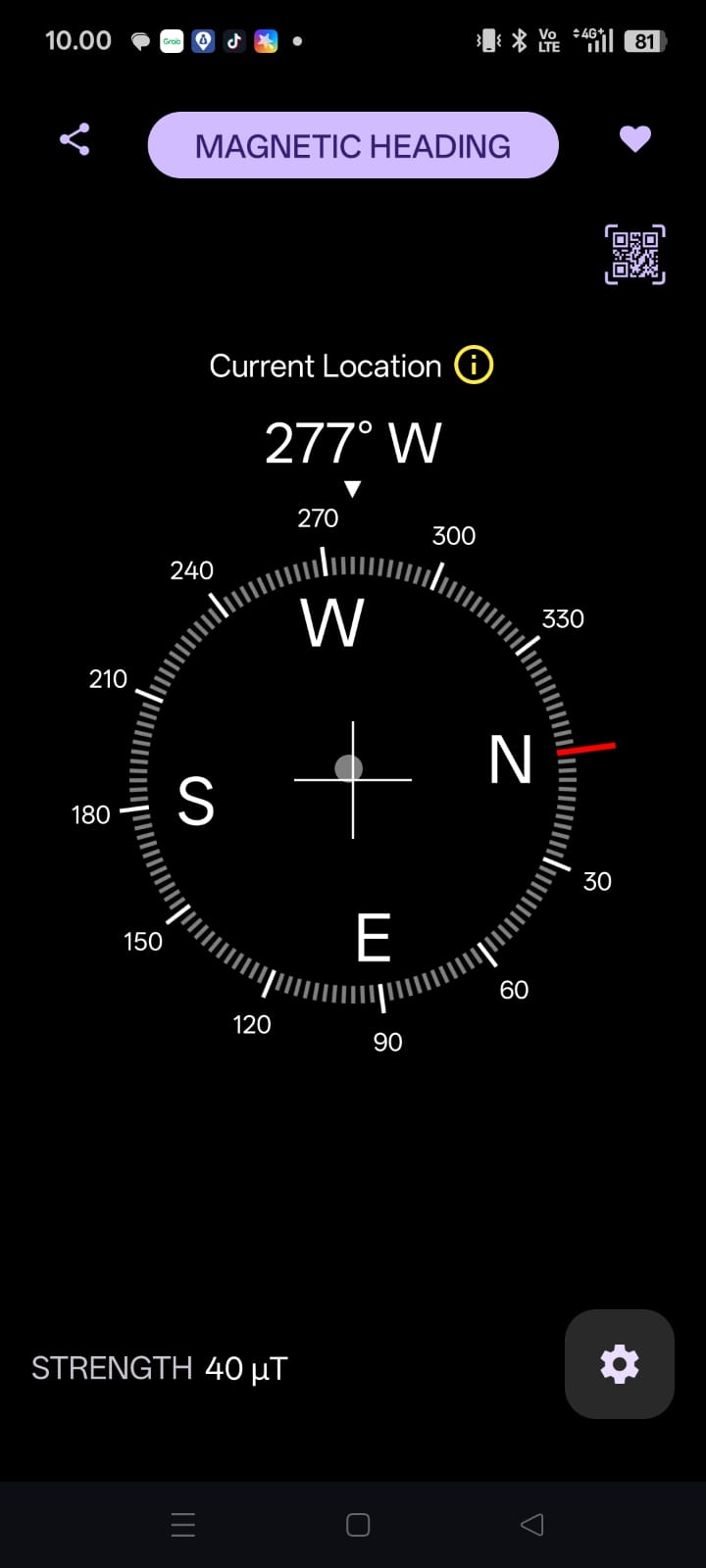This screenshot has width=706, height=1568.
Task: Tap the Magnetic Heading button
Action: pyautogui.click(x=353, y=145)
